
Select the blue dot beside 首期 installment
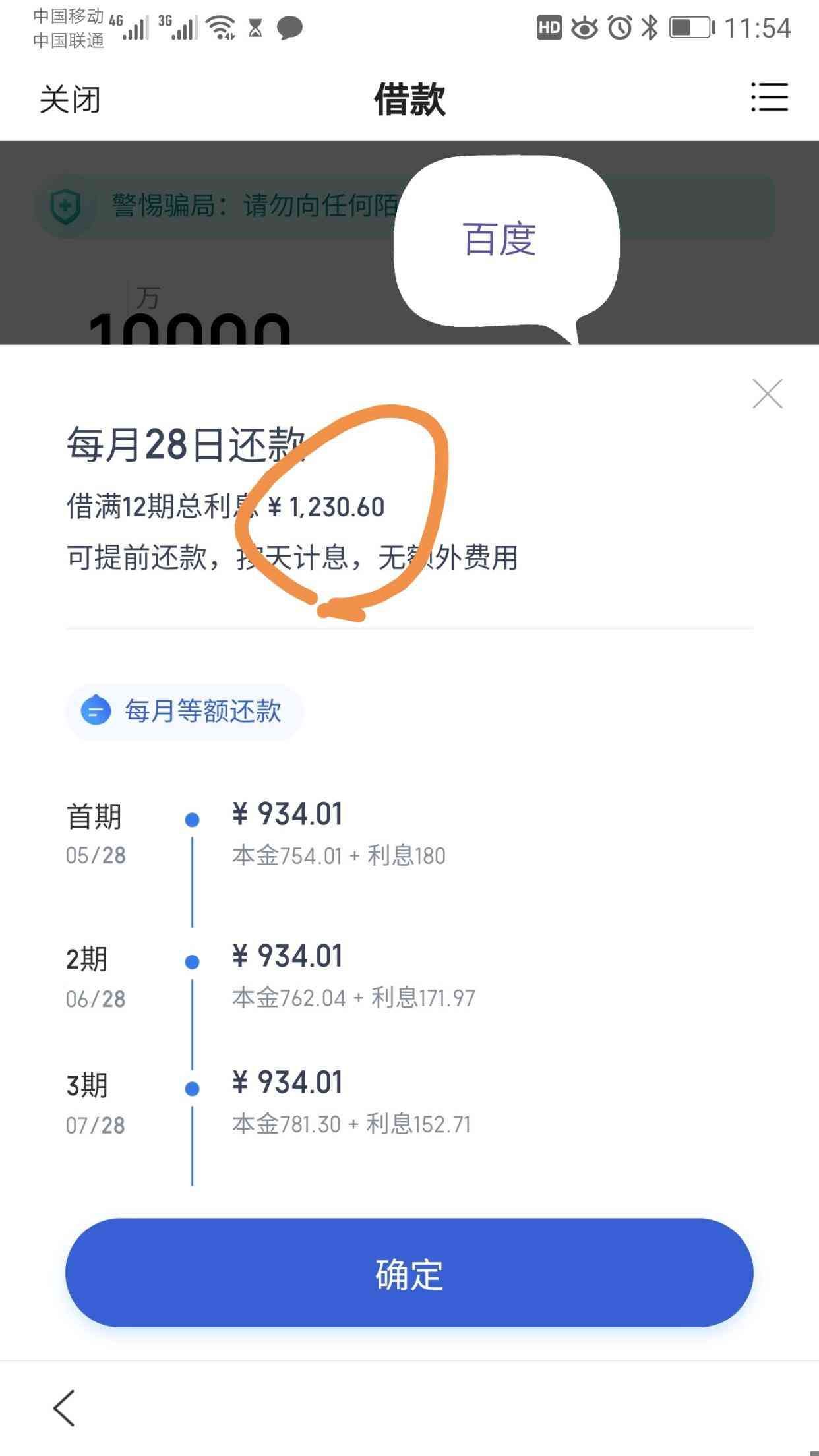[191, 820]
